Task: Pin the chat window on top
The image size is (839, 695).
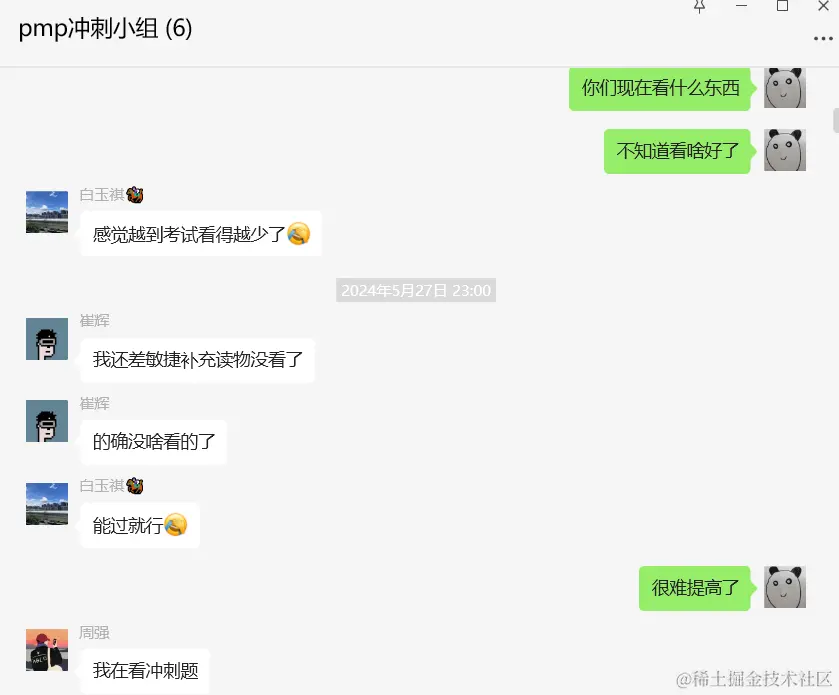Action: point(700,6)
